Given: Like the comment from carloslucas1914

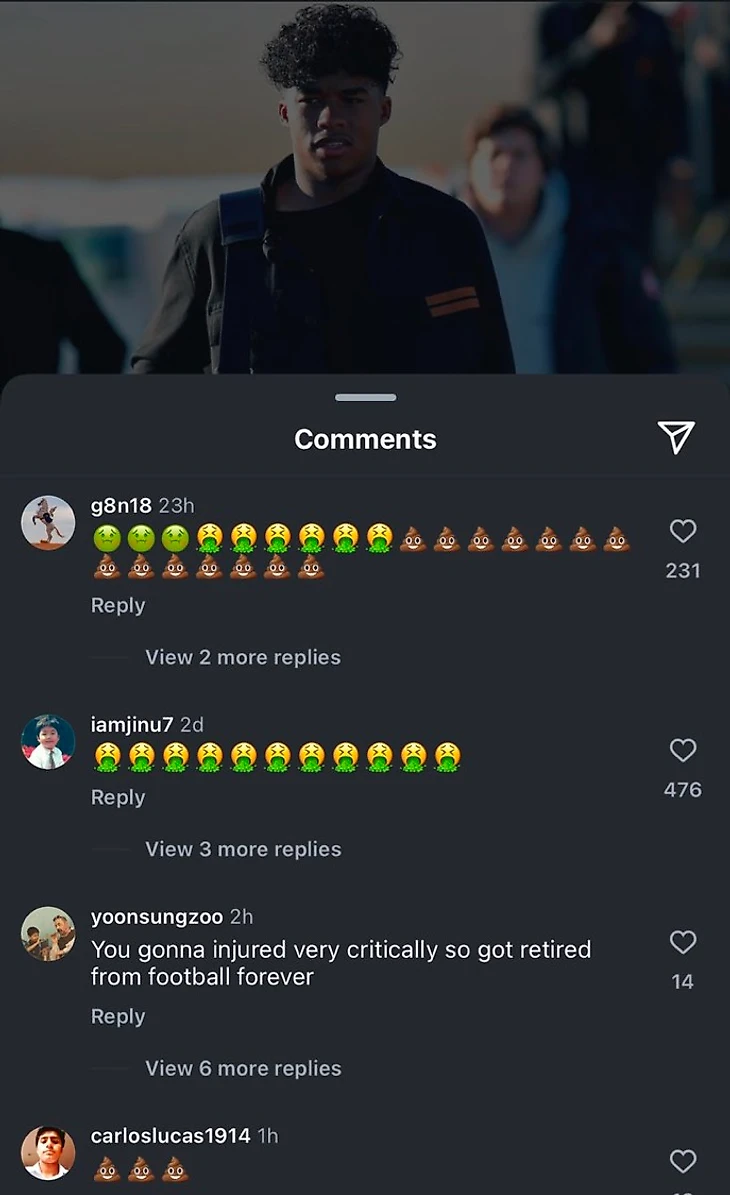Looking at the screenshot, I should tap(683, 1161).
